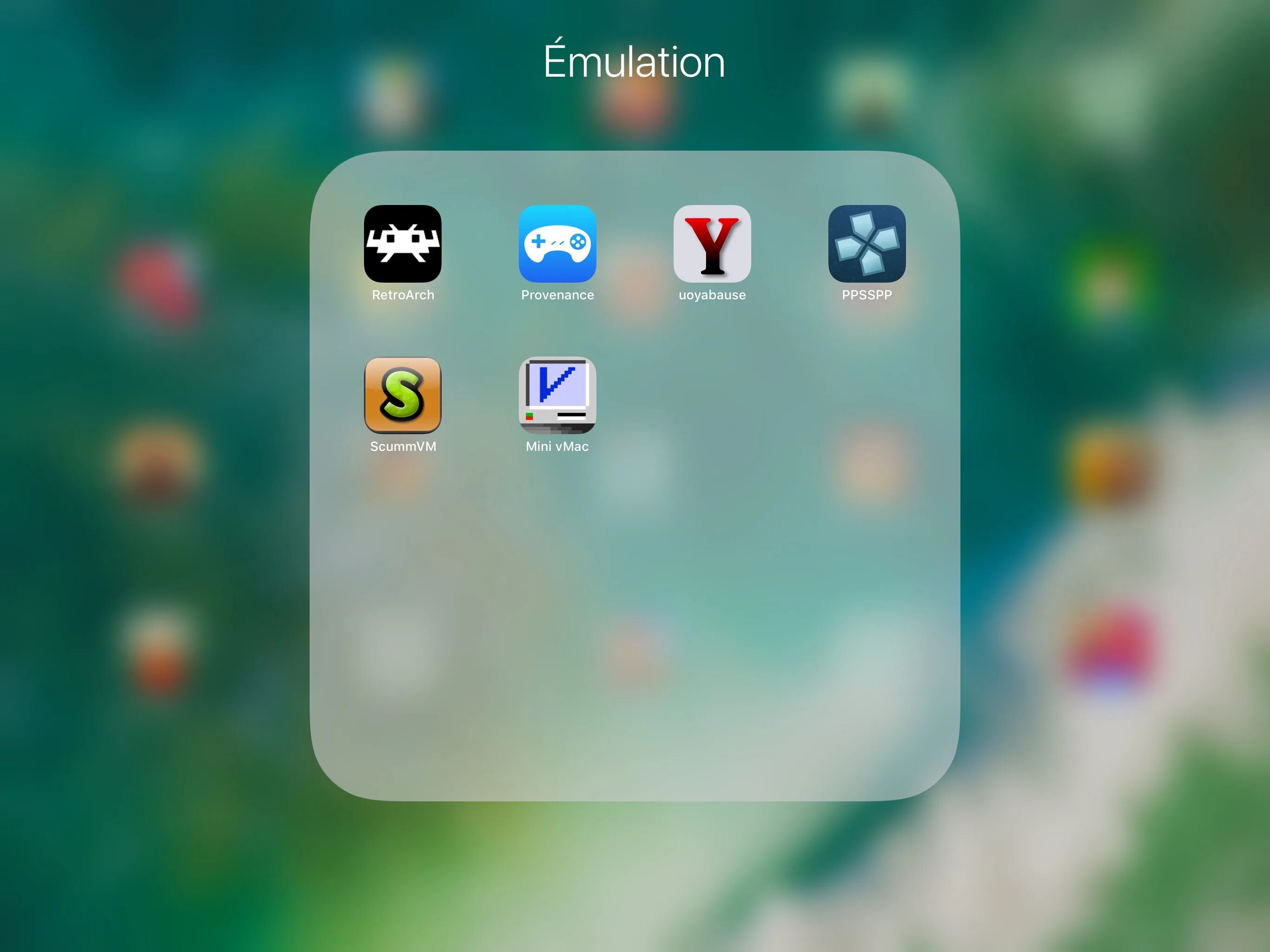Start the PPSSPP emulator
This screenshot has width=1270, height=952.
point(867,244)
